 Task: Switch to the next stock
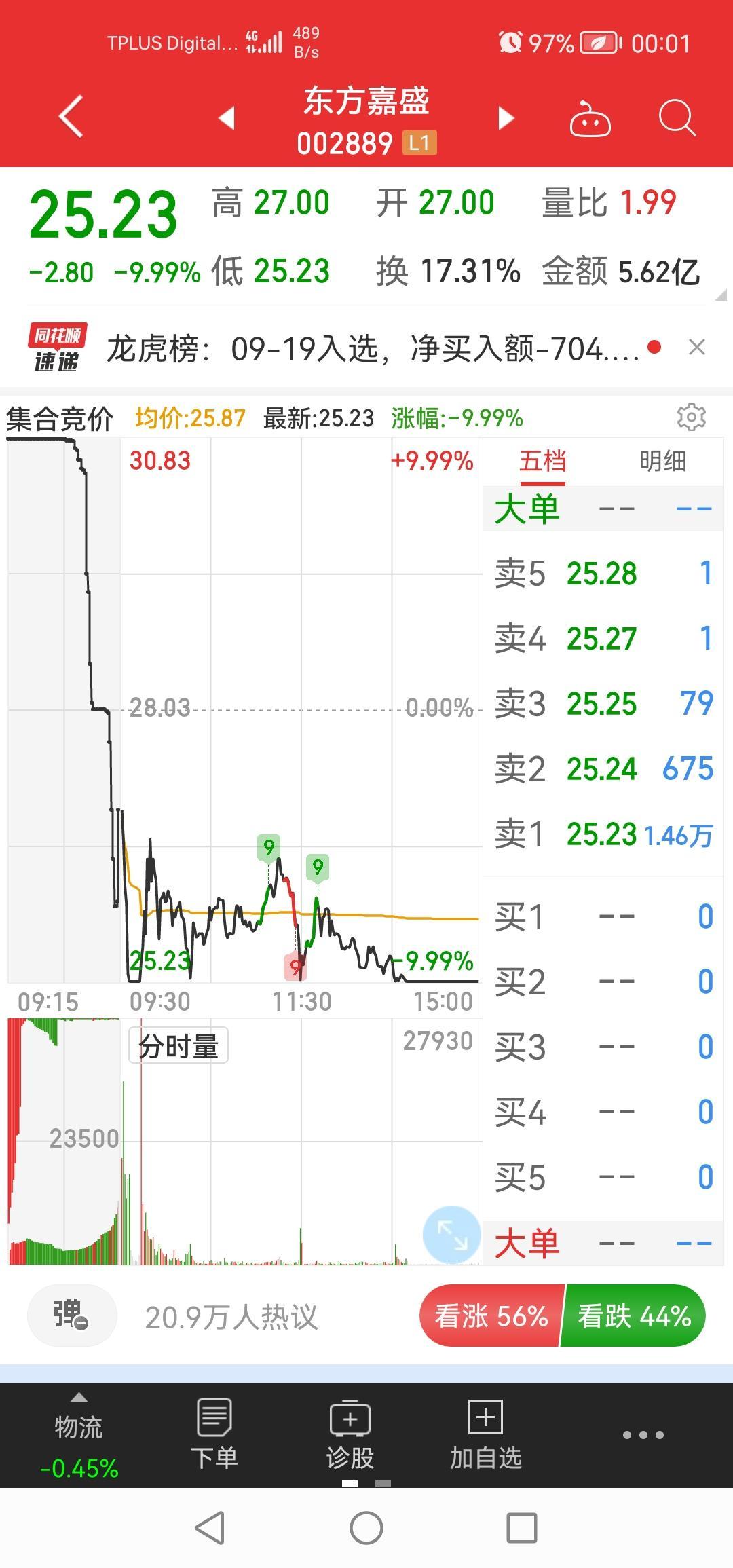[x=506, y=117]
